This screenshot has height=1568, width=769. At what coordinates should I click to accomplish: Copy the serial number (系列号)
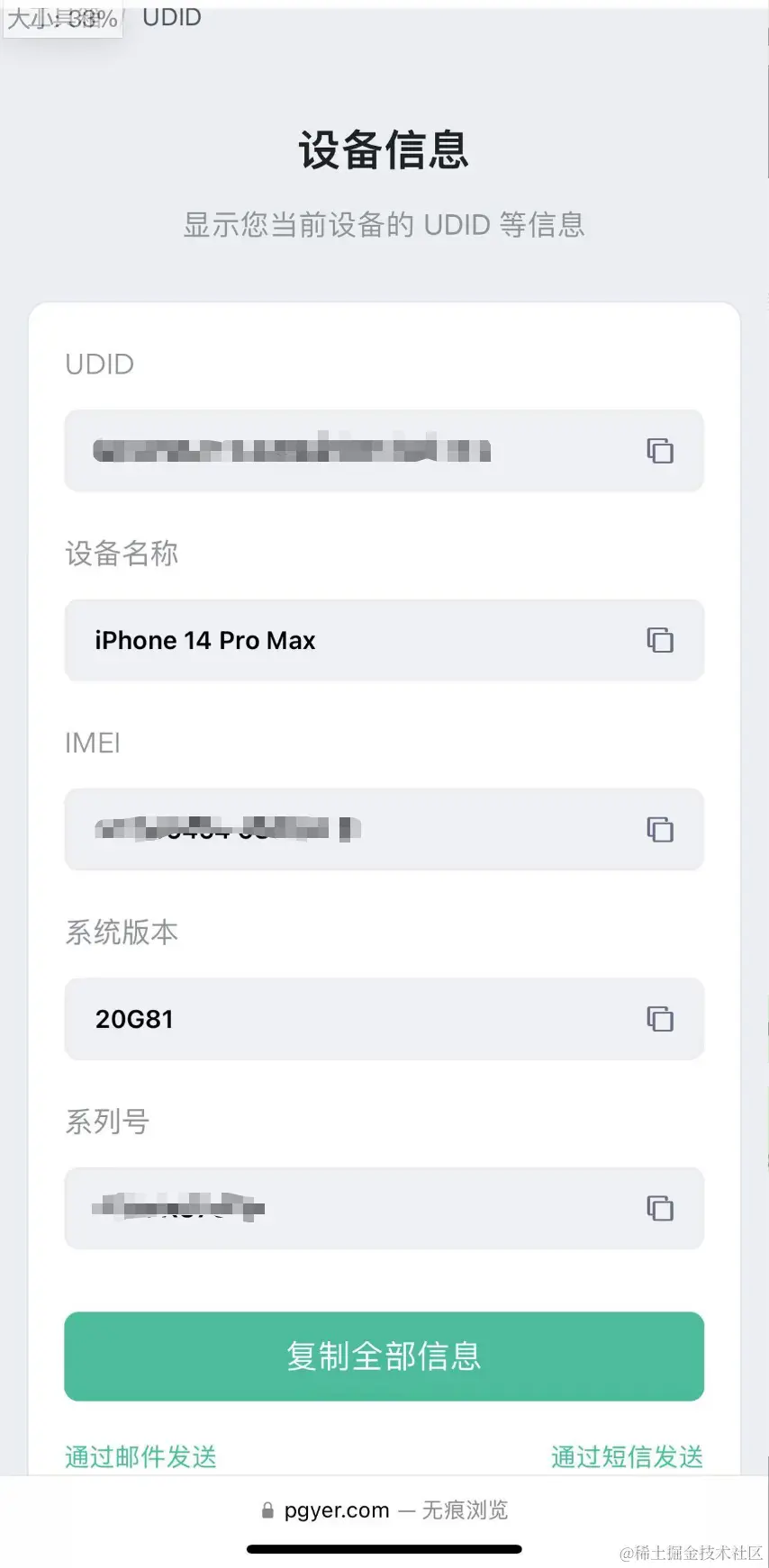tap(660, 1208)
